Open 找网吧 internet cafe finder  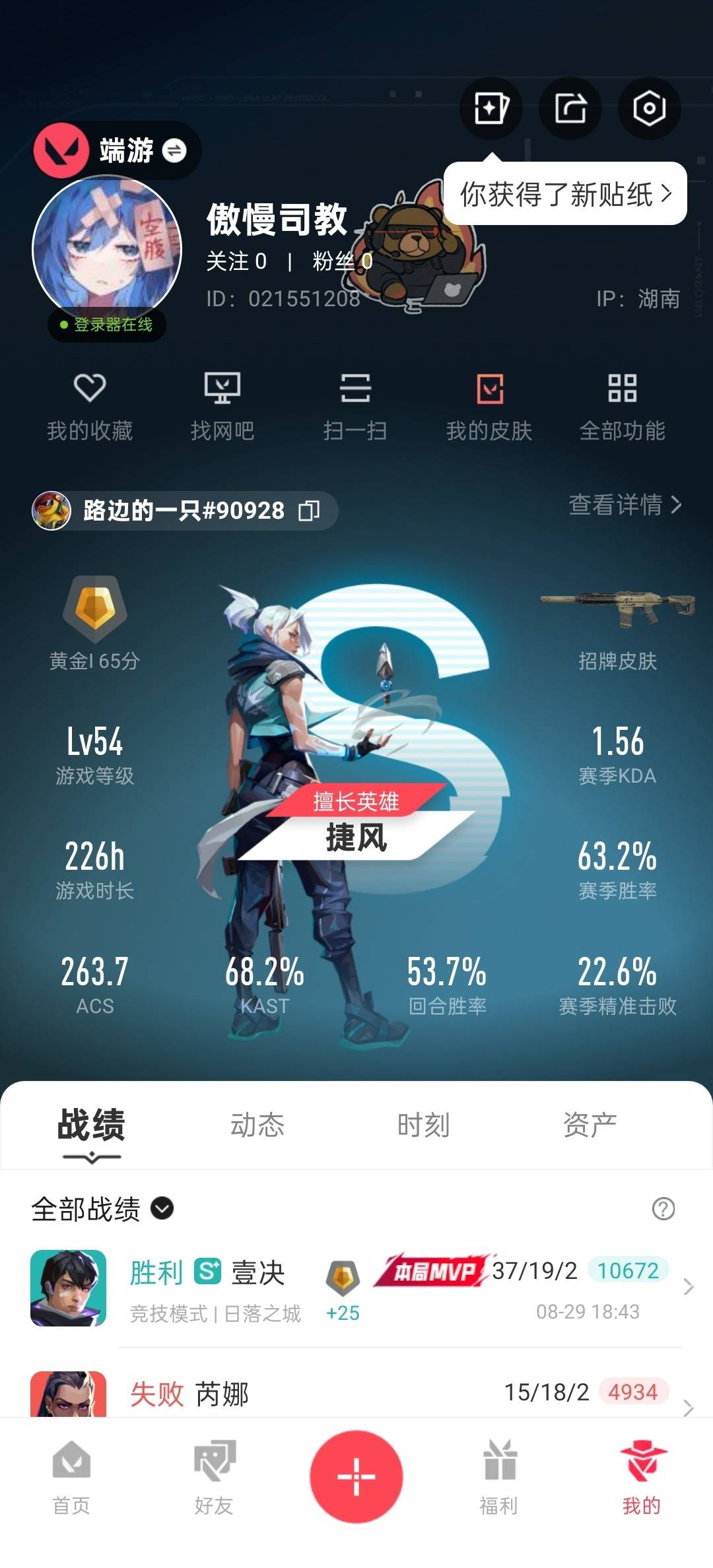[222, 405]
